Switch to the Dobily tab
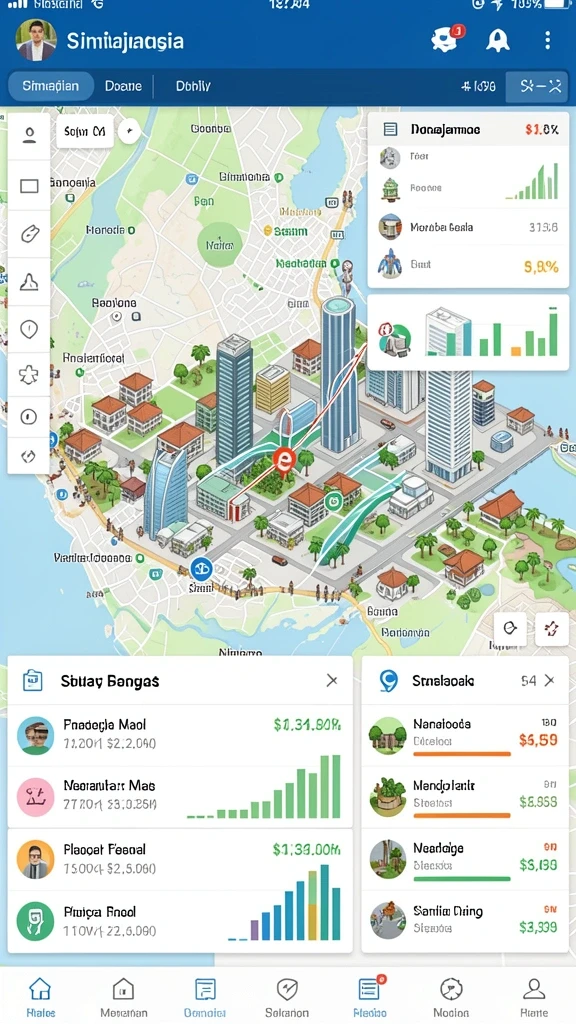The width and height of the screenshot is (576, 1024). [x=193, y=86]
